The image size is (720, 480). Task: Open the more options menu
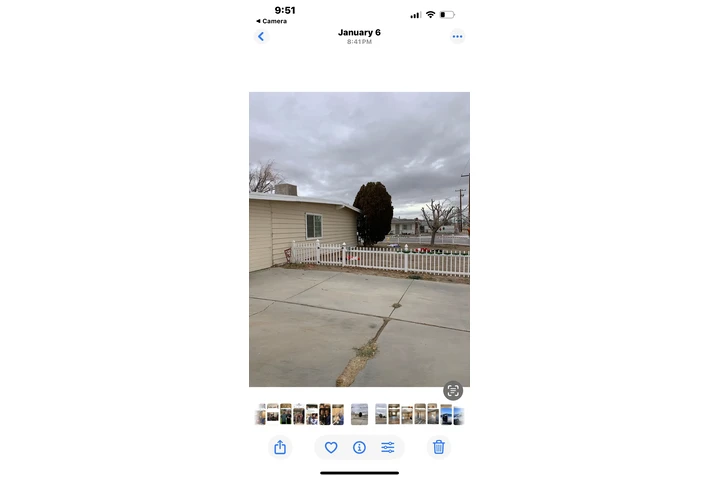point(457,37)
